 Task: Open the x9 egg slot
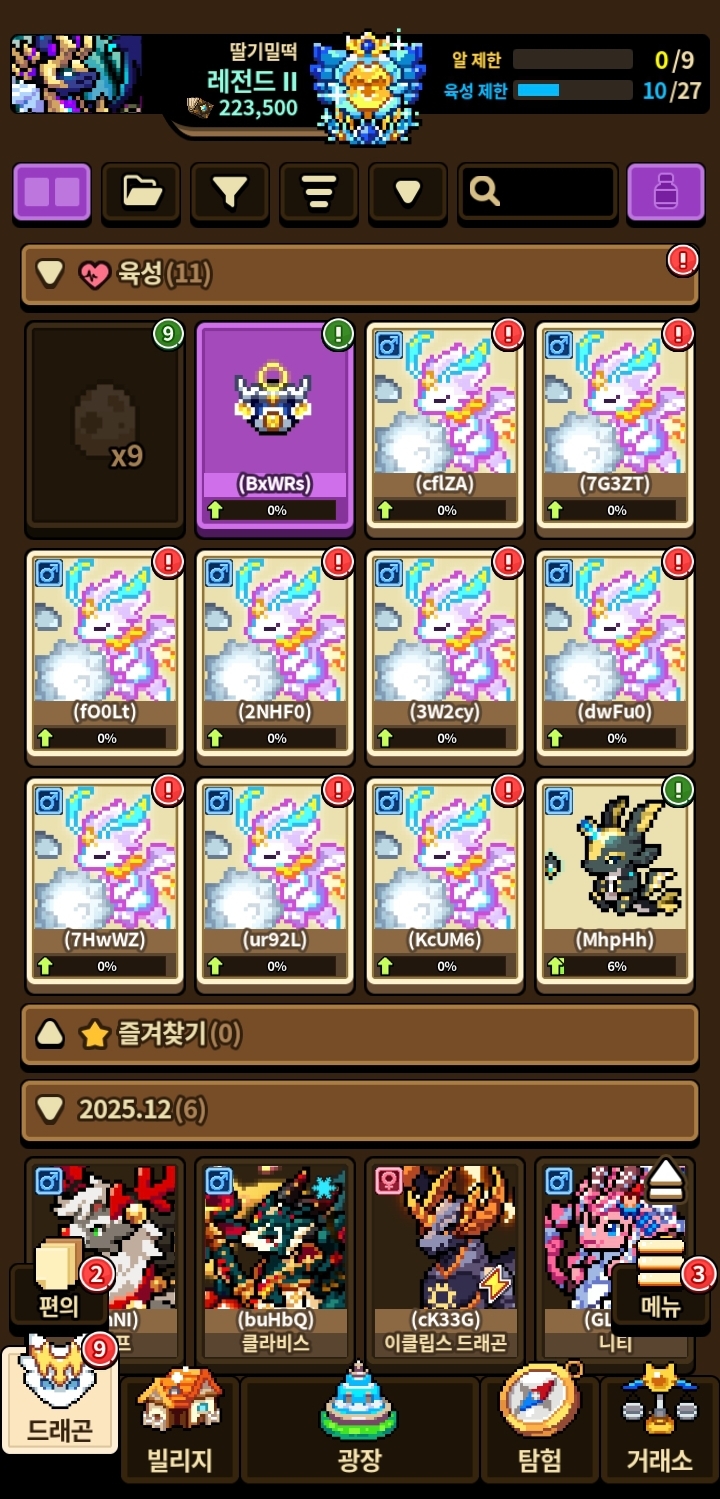105,425
